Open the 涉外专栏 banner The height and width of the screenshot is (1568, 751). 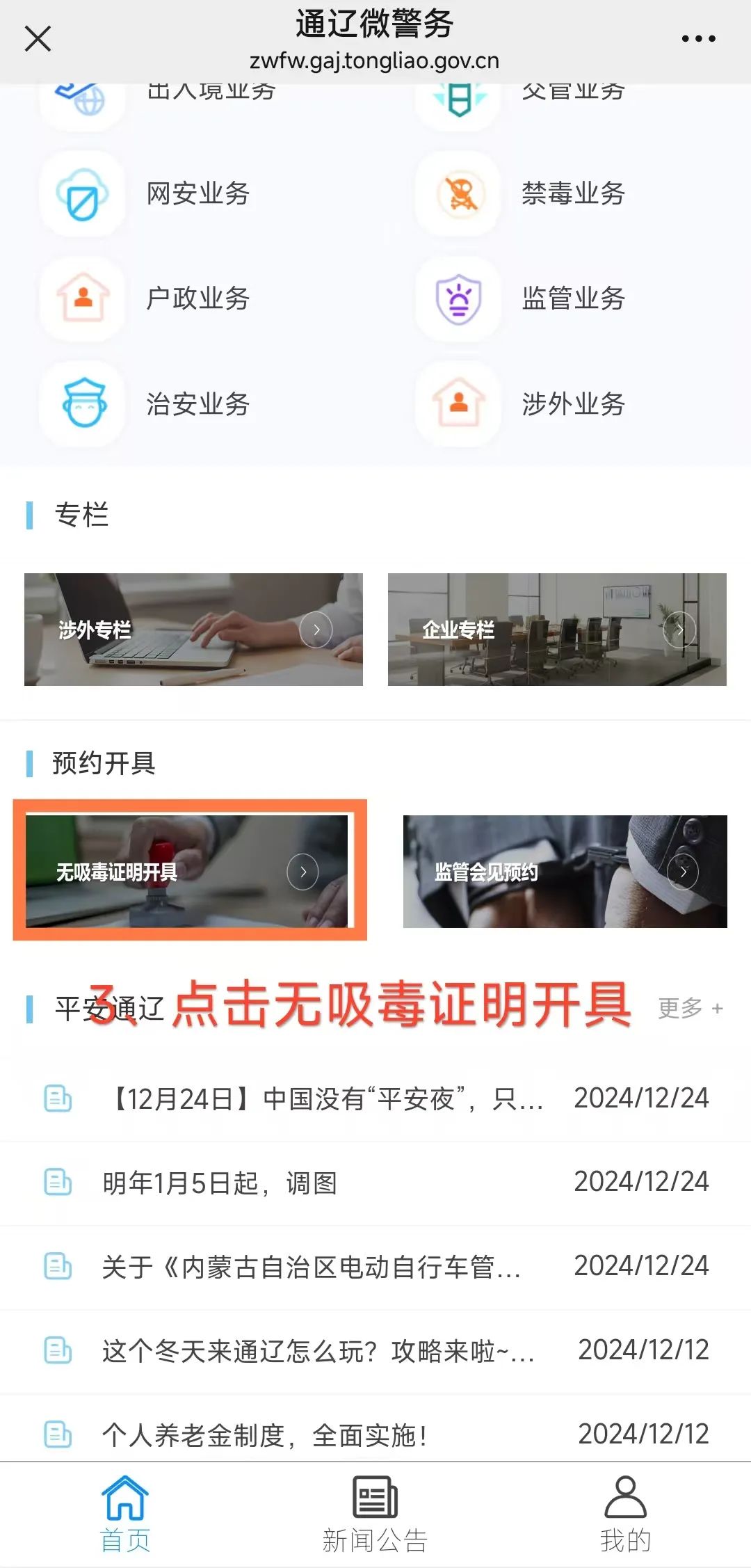193,630
